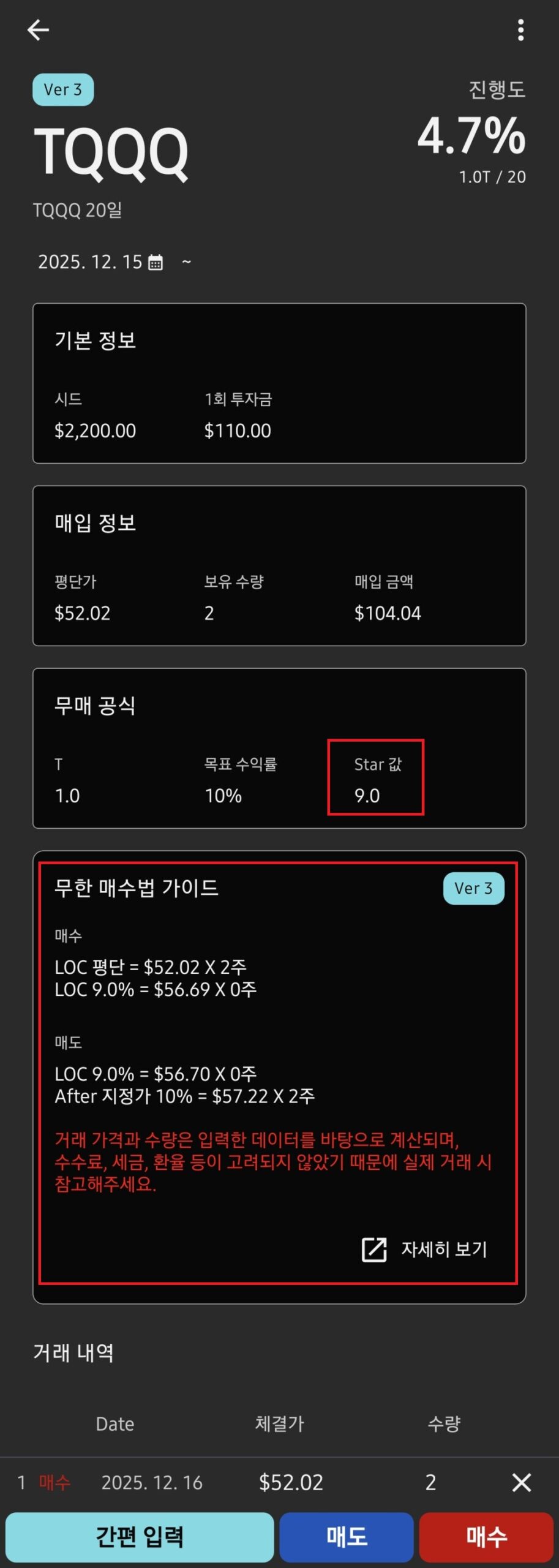The width and height of the screenshot is (559, 1568).
Task: Tap the blue 매도 button
Action: 347,1537
